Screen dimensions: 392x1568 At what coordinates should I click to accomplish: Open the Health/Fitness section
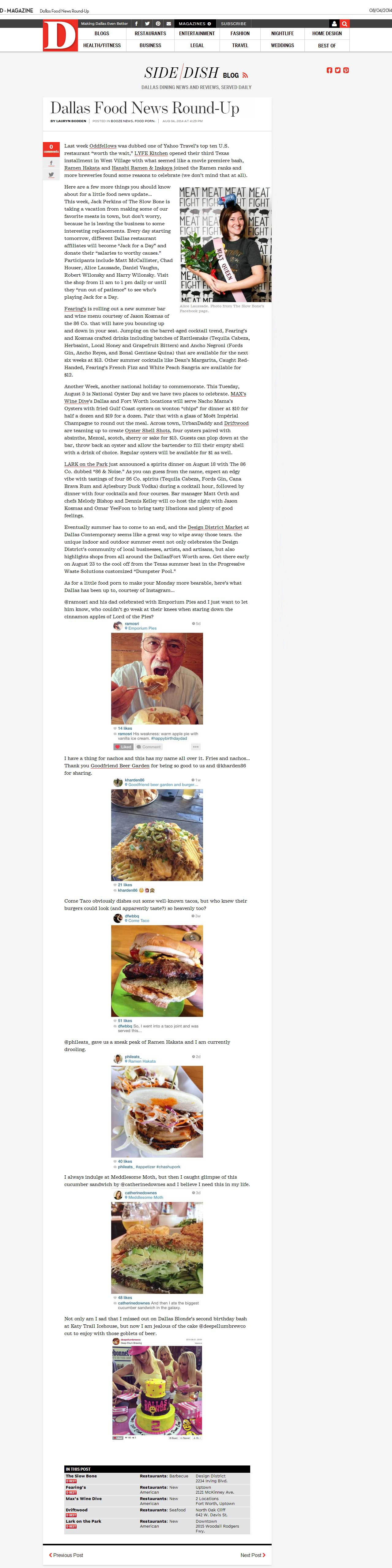point(102,45)
